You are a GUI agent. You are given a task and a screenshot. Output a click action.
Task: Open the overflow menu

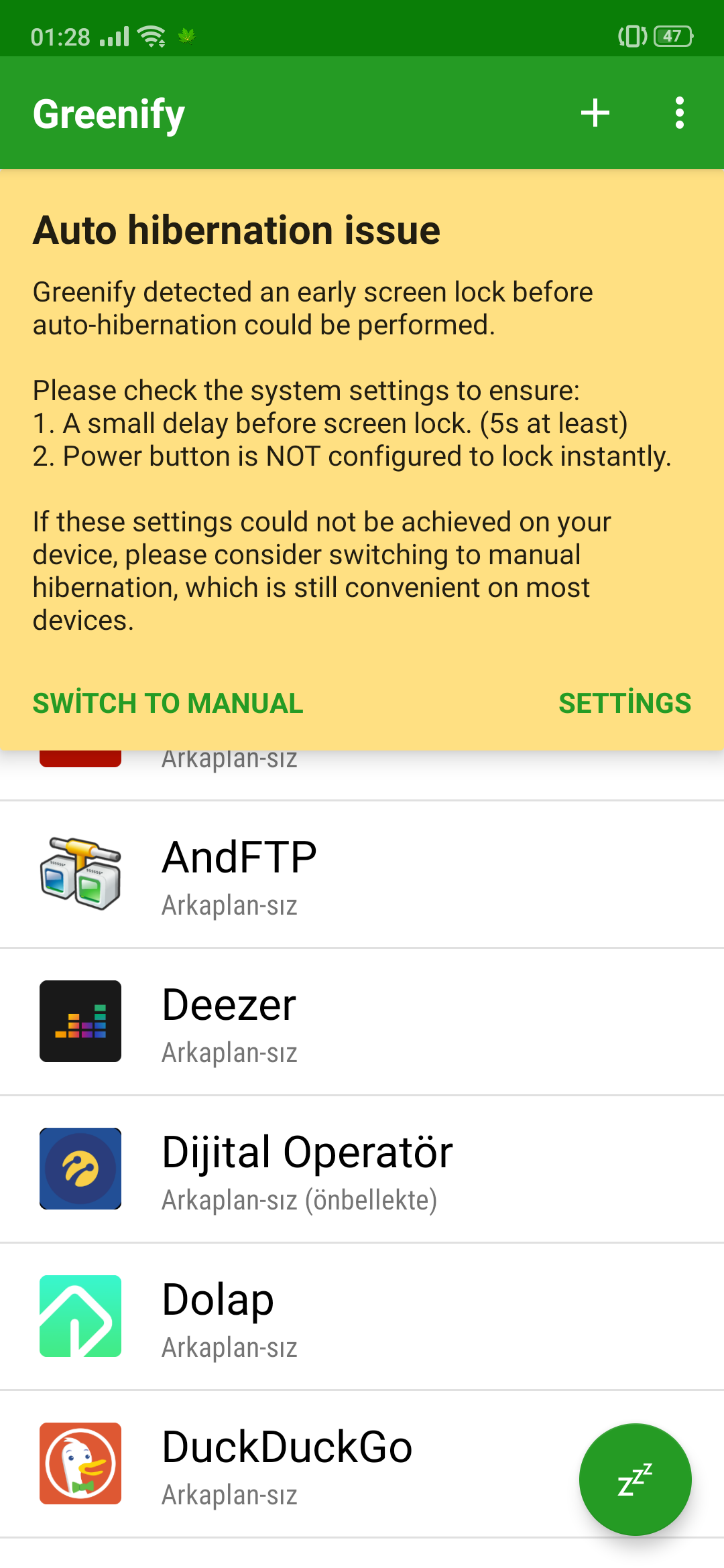(x=679, y=113)
